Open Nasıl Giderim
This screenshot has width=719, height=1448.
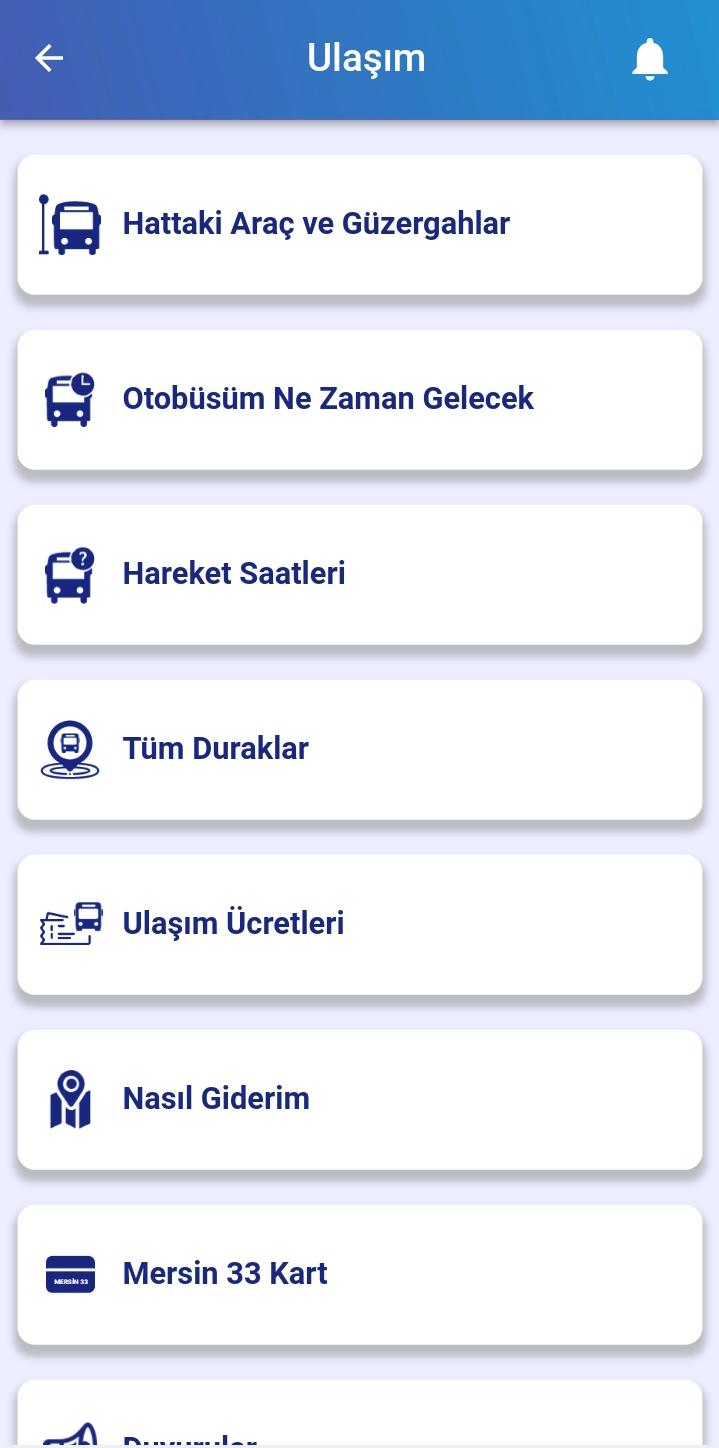(x=360, y=1099)
